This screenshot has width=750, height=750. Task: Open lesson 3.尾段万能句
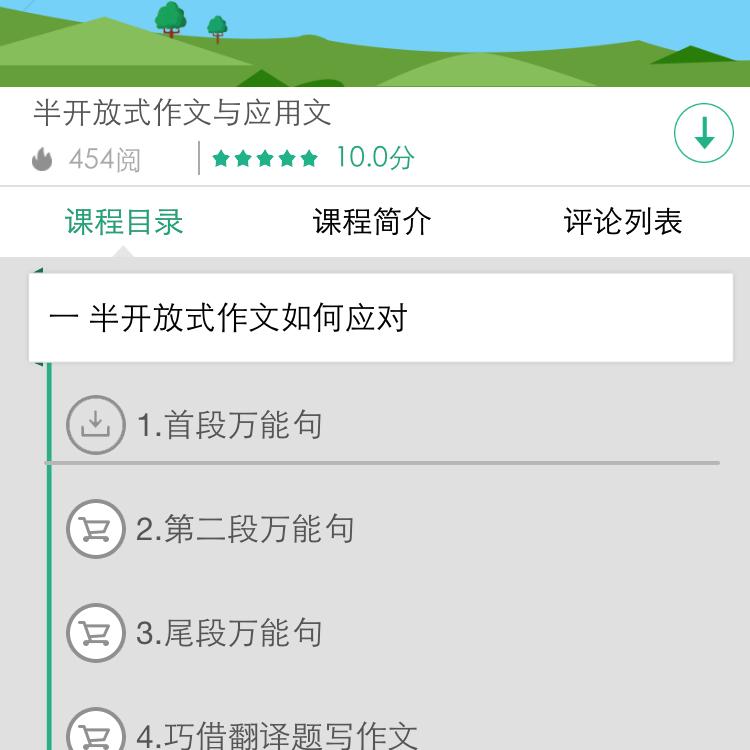tap(230, 633)
